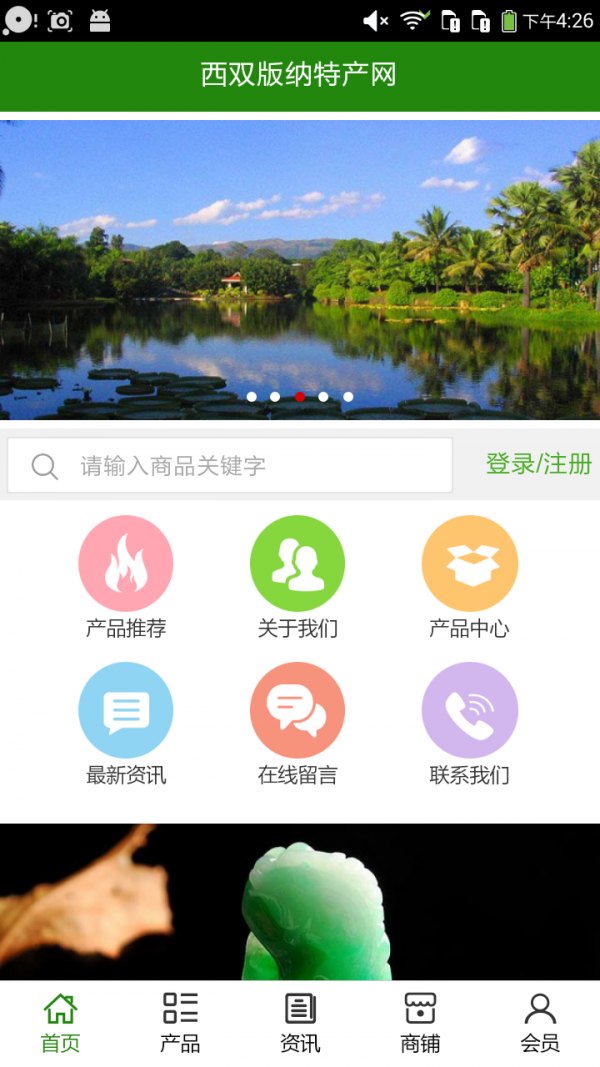This screenshot has width=600, height=1067.
Task: Open 在线留言 online message form
Action: point(297,724)
